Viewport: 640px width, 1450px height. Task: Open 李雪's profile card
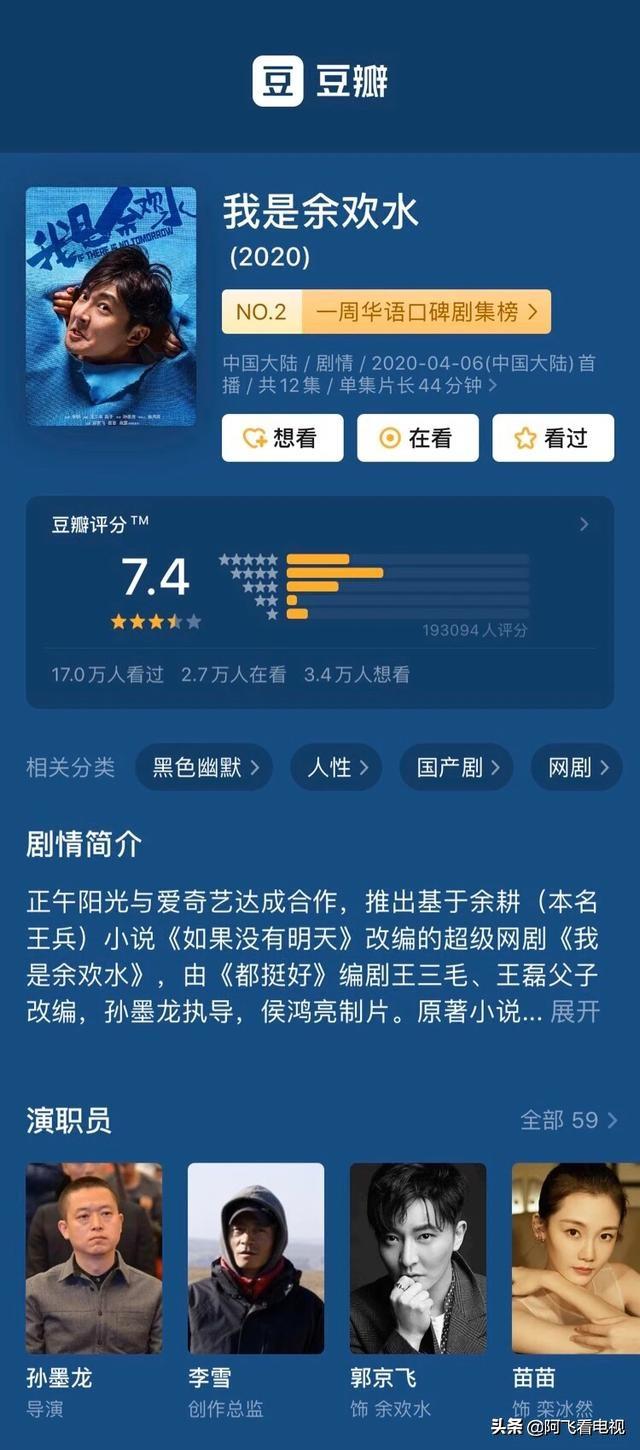pyautogui.click(x=256, y=1291)
